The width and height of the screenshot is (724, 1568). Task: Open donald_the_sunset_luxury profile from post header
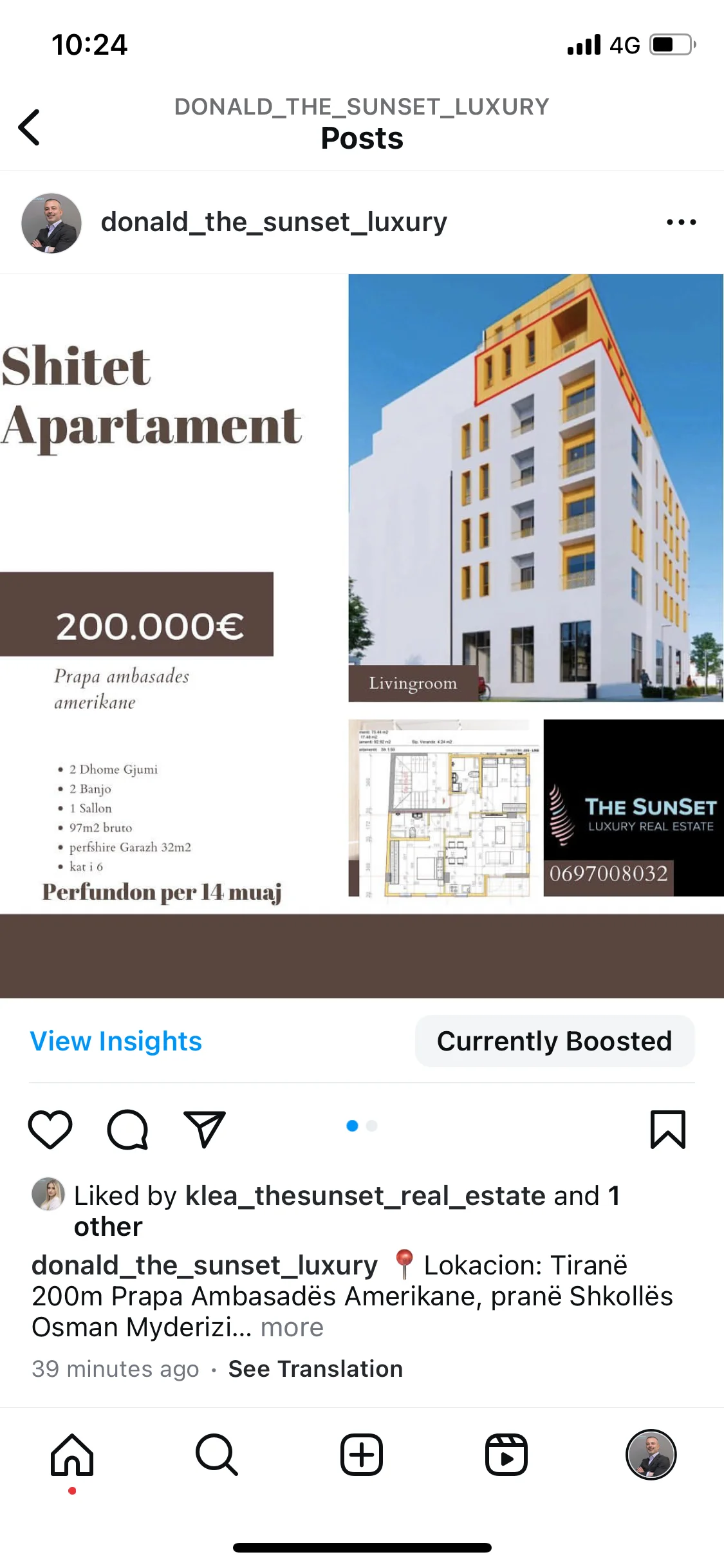(273, 221)
